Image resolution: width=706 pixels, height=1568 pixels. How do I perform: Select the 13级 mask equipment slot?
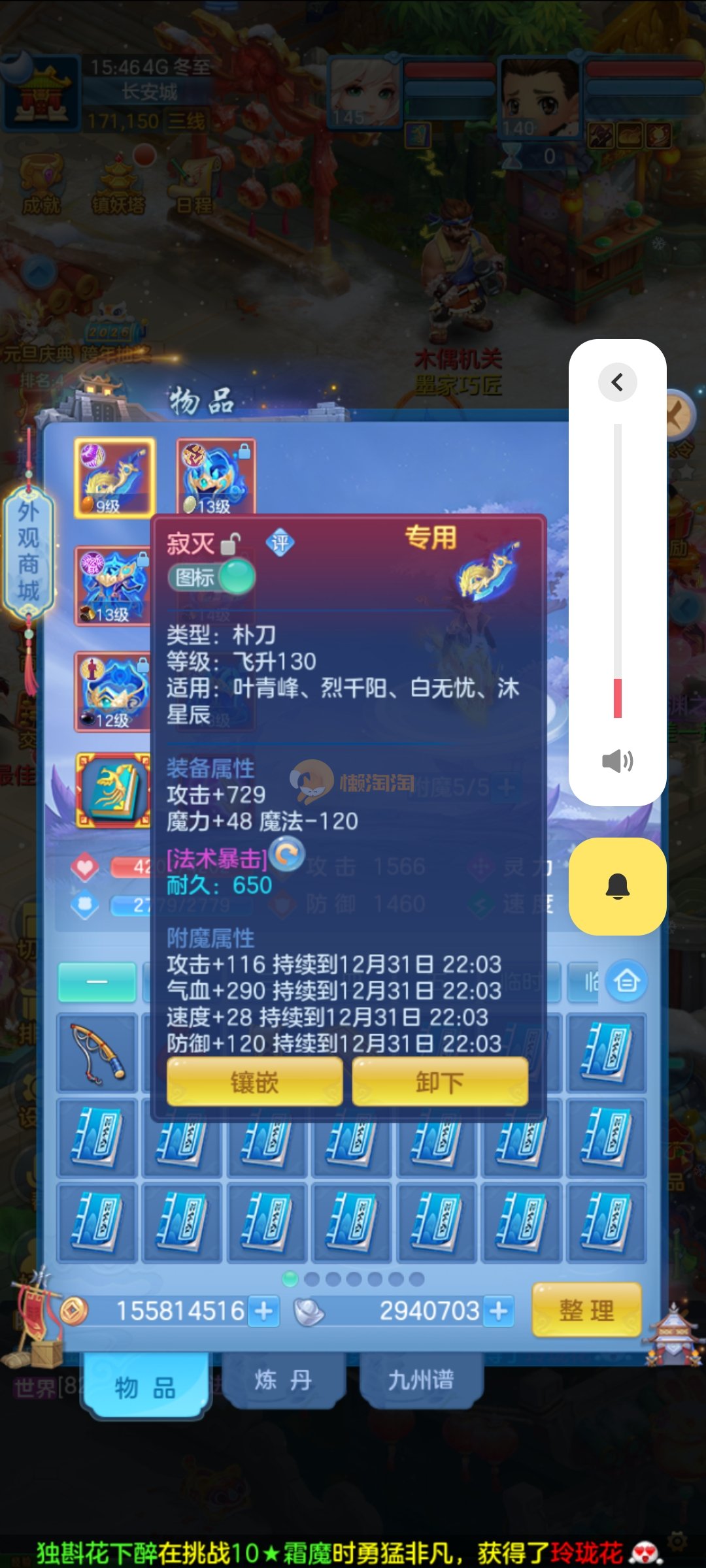coord(216,477)
